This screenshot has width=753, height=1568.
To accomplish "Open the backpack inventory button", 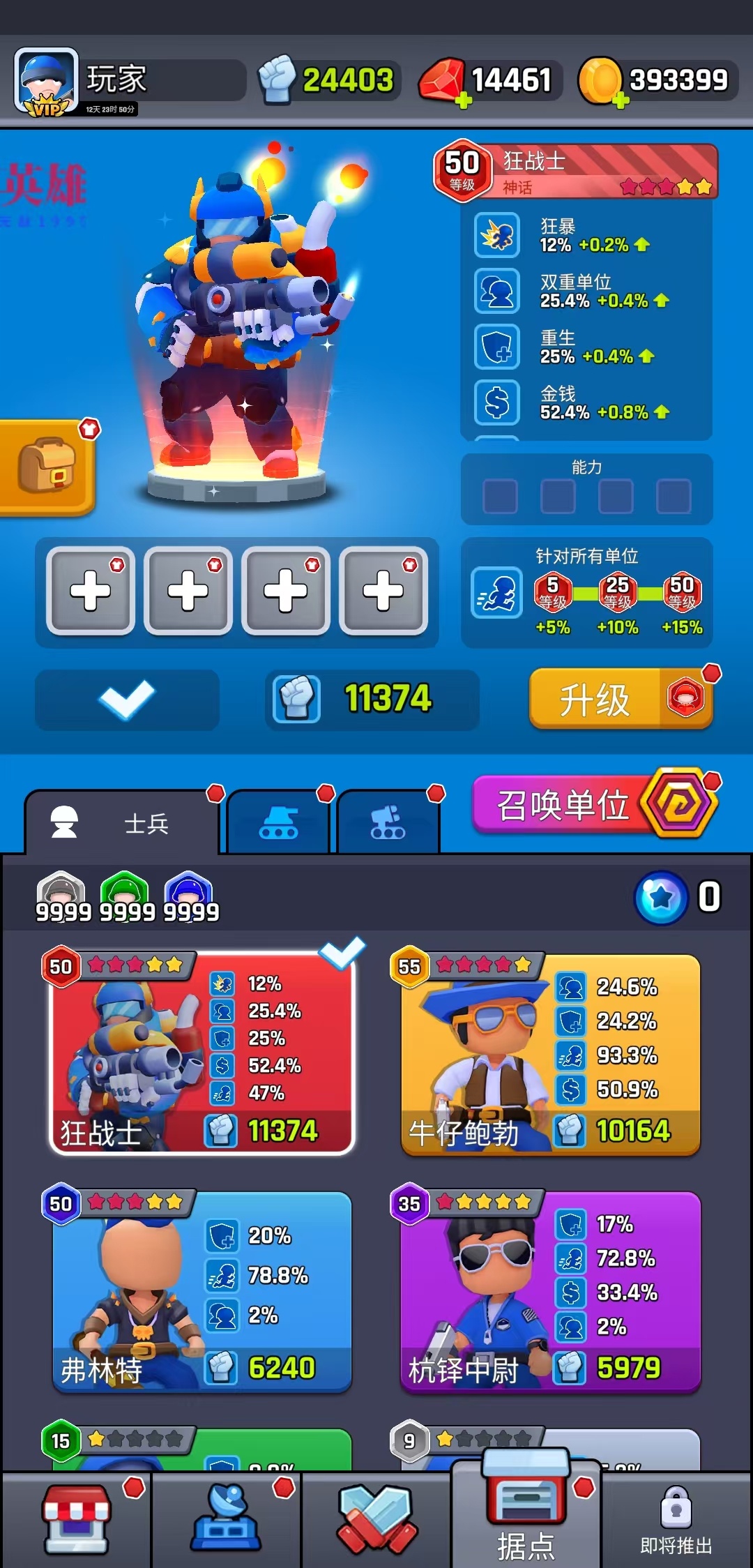I will coord(46,467).
